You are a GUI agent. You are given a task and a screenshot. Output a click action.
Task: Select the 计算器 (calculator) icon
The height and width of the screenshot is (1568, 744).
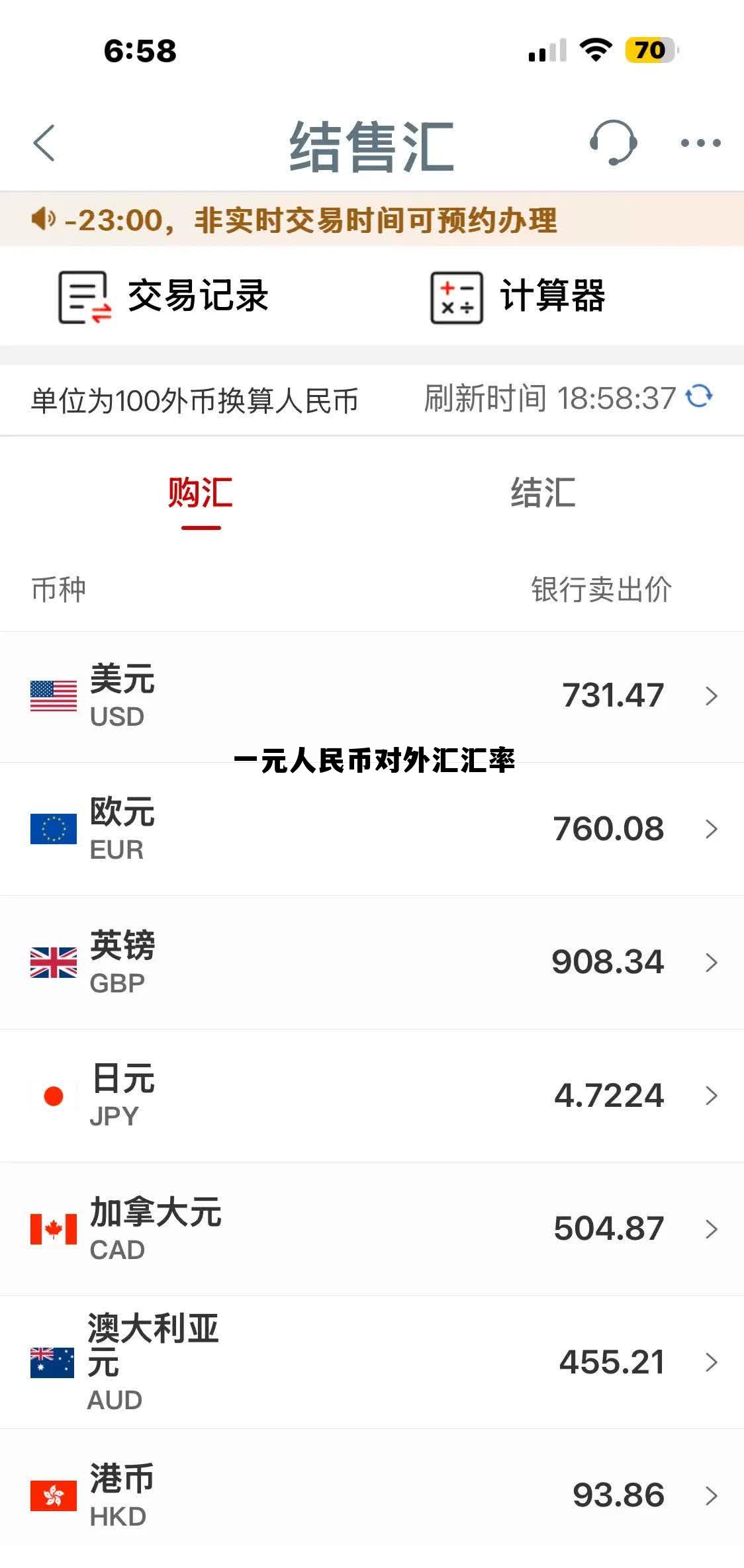(x=457, y=296)
